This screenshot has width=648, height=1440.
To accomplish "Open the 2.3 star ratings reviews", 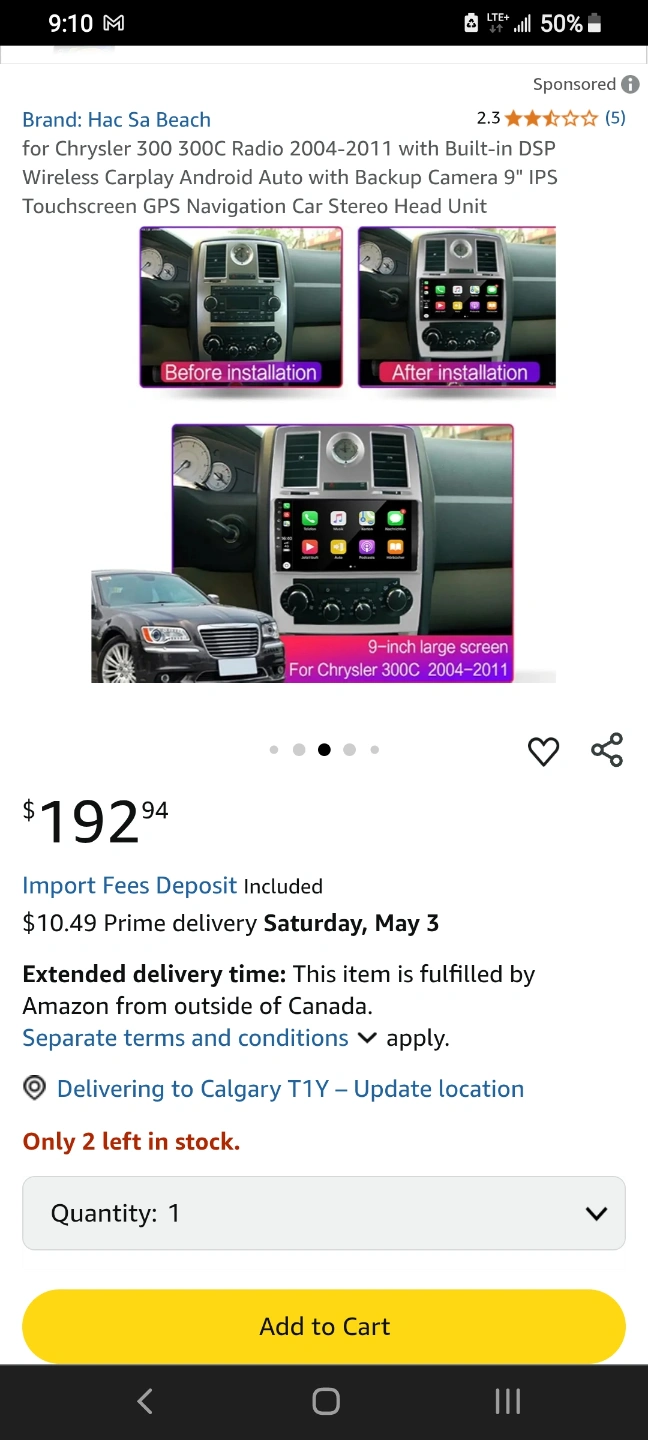I will click(x=551, y=118).
